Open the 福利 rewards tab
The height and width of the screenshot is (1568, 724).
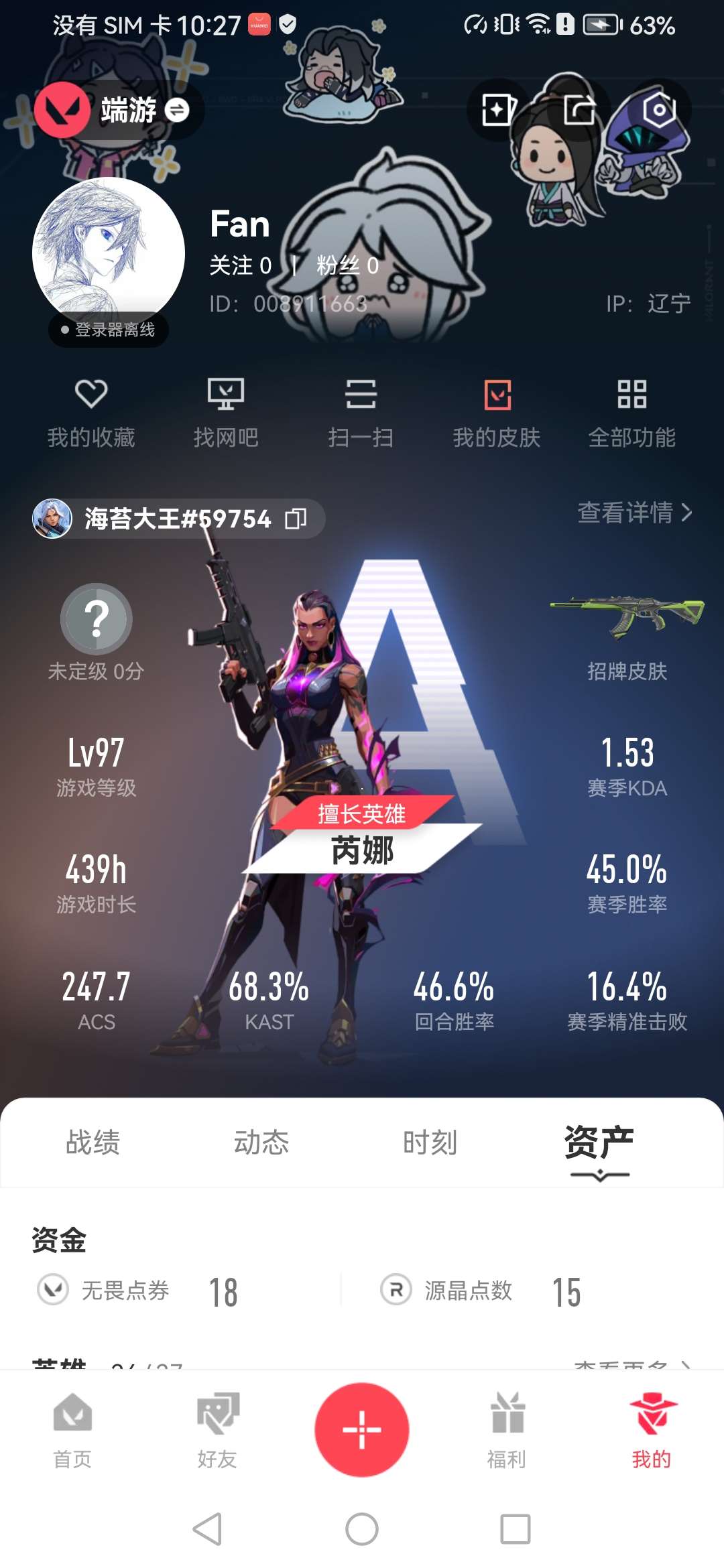point(507,1429)
